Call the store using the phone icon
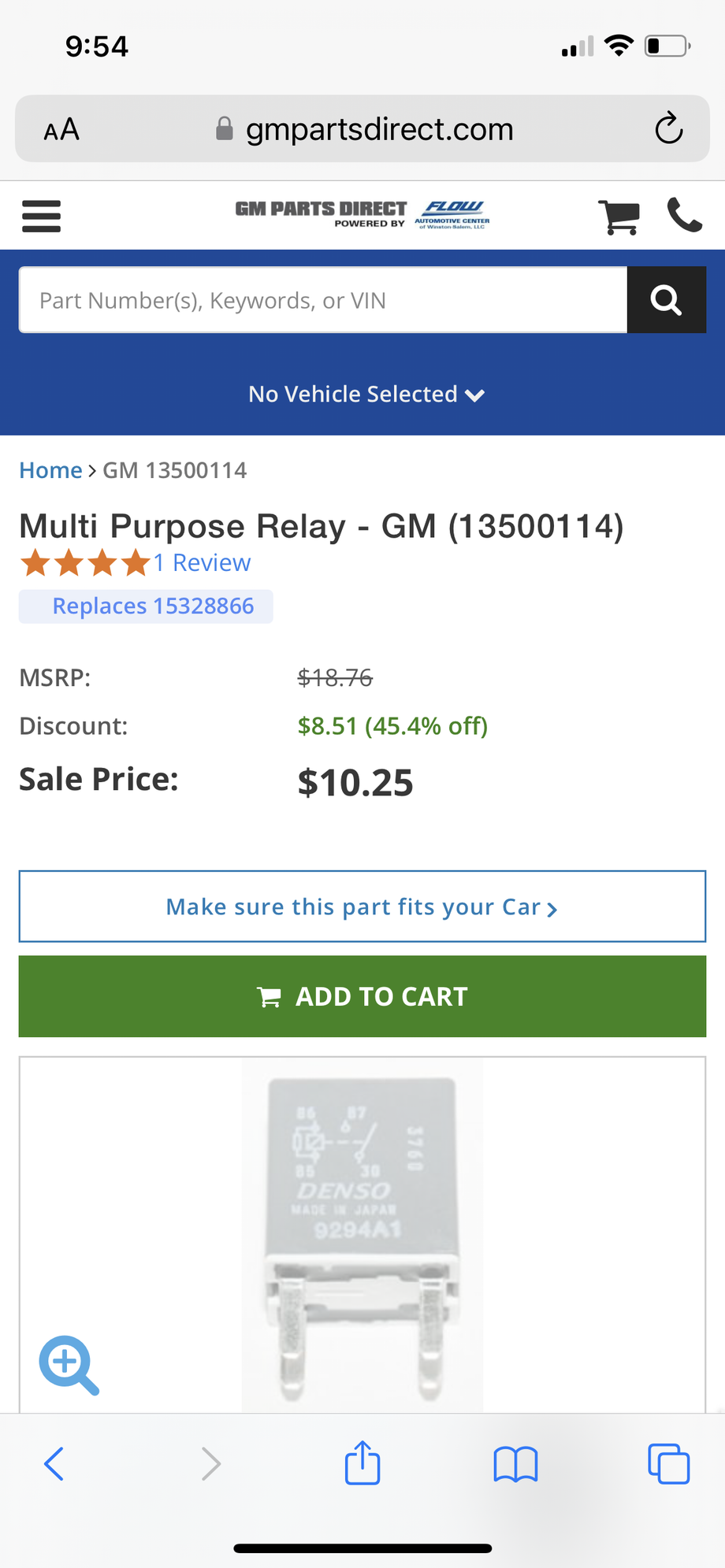This screenshot has height=1568, width=725. [x=684, y=216]
